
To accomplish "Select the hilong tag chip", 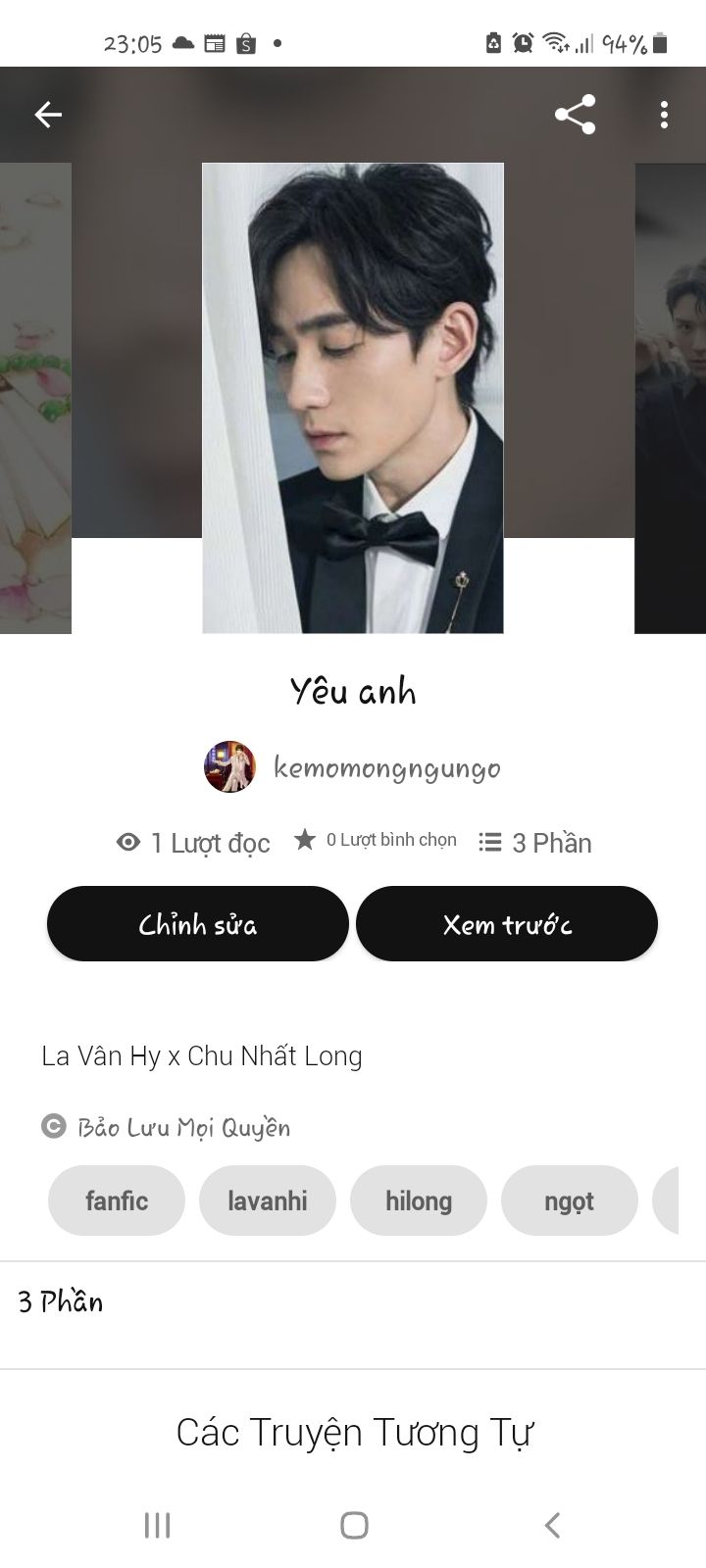I will (419, 1200).
